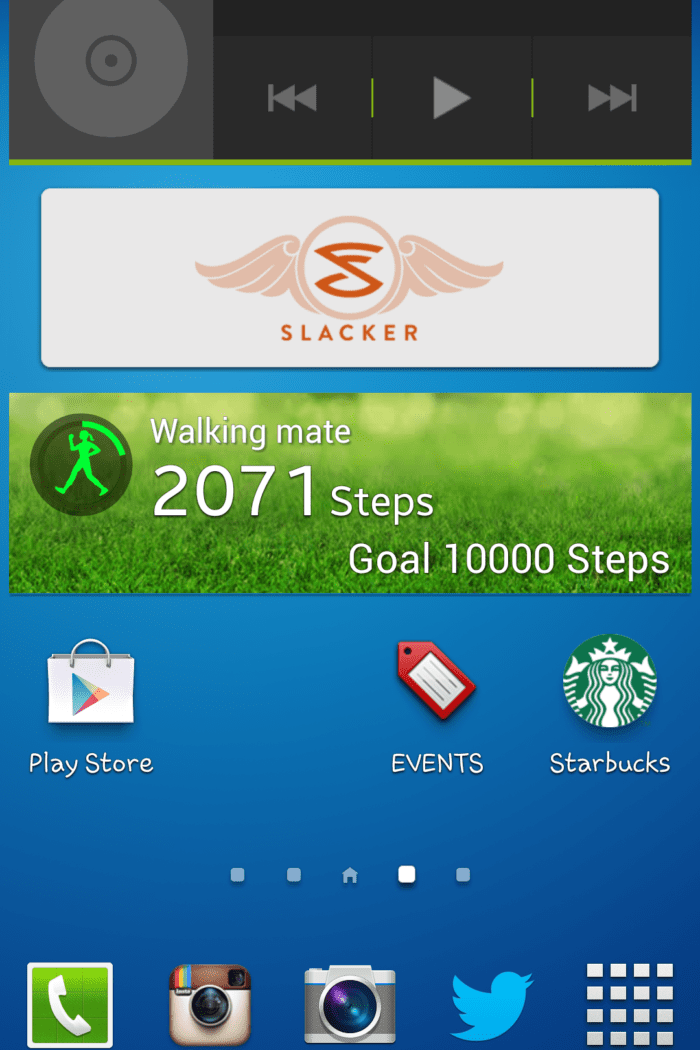Screen dimensions: 700x1050
Task: Open the Camera app
Action: [x=350, y=1005]
